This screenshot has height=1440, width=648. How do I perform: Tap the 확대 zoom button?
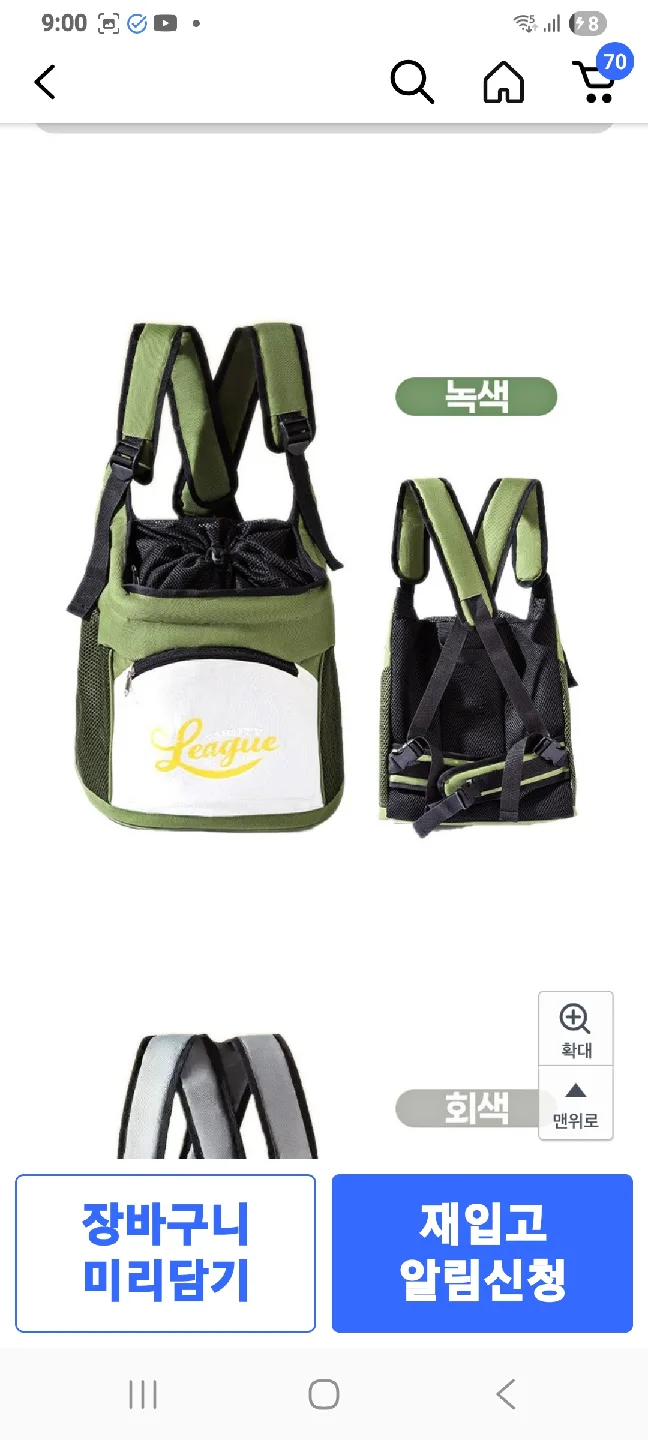[x=575, y=1029]
